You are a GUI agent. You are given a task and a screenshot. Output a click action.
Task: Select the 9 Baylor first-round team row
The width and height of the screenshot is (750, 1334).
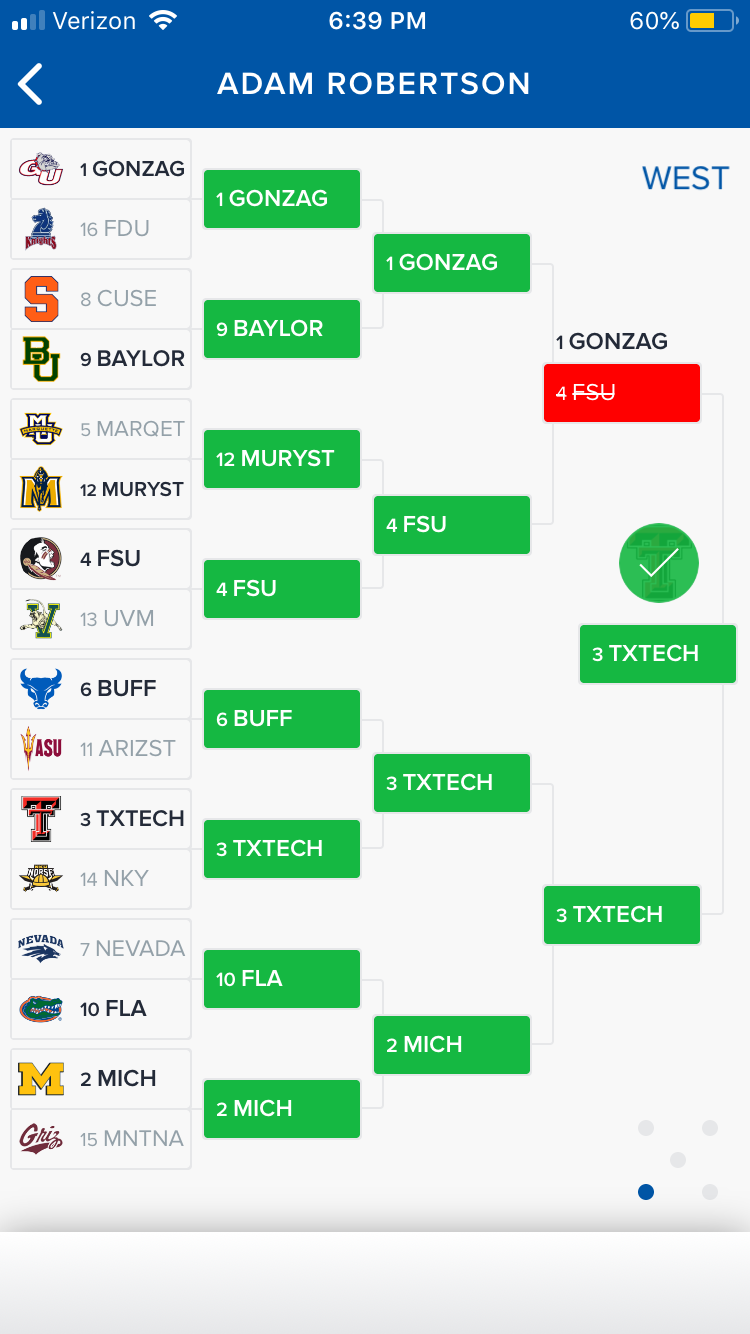[x=101, y=359]
